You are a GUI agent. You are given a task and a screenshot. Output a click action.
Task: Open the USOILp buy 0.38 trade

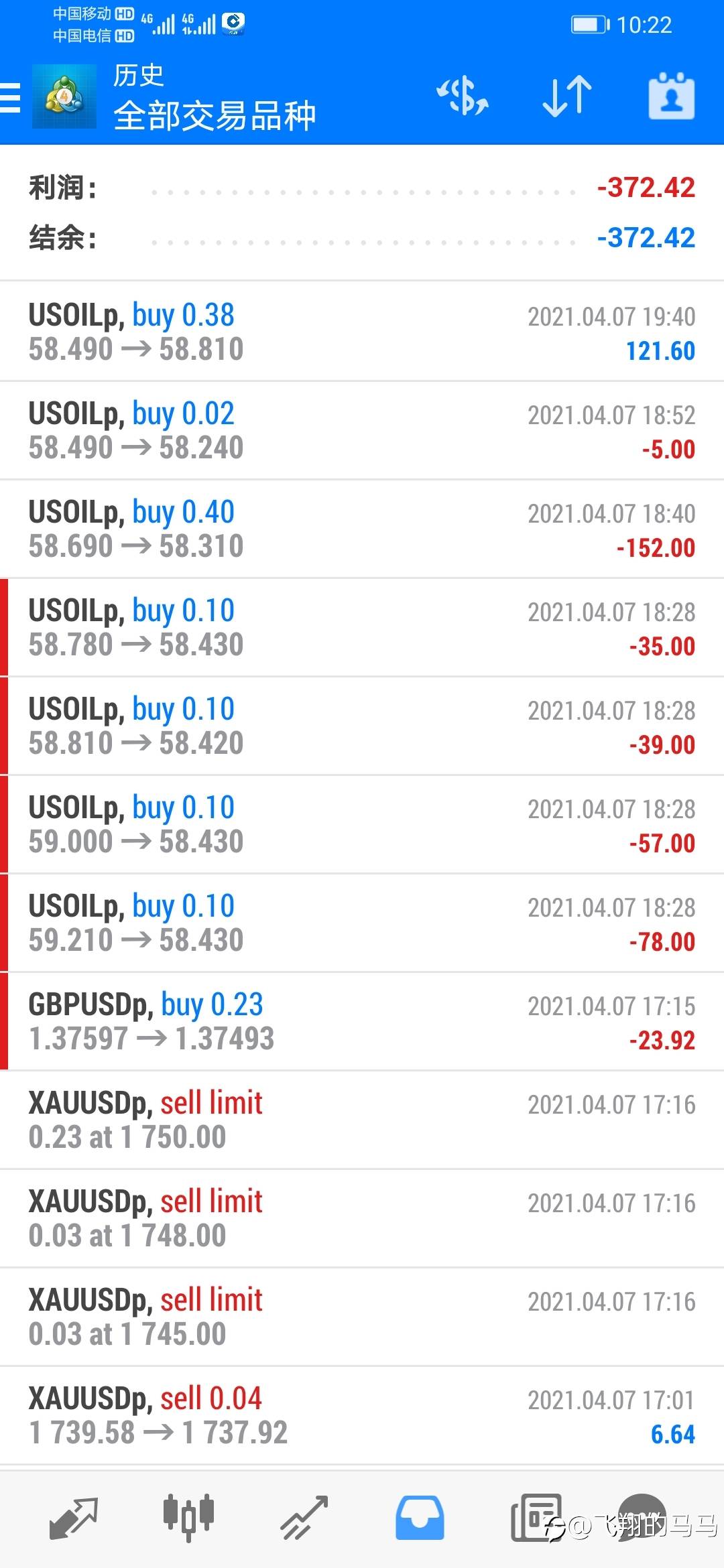click(x=362, y=332)
